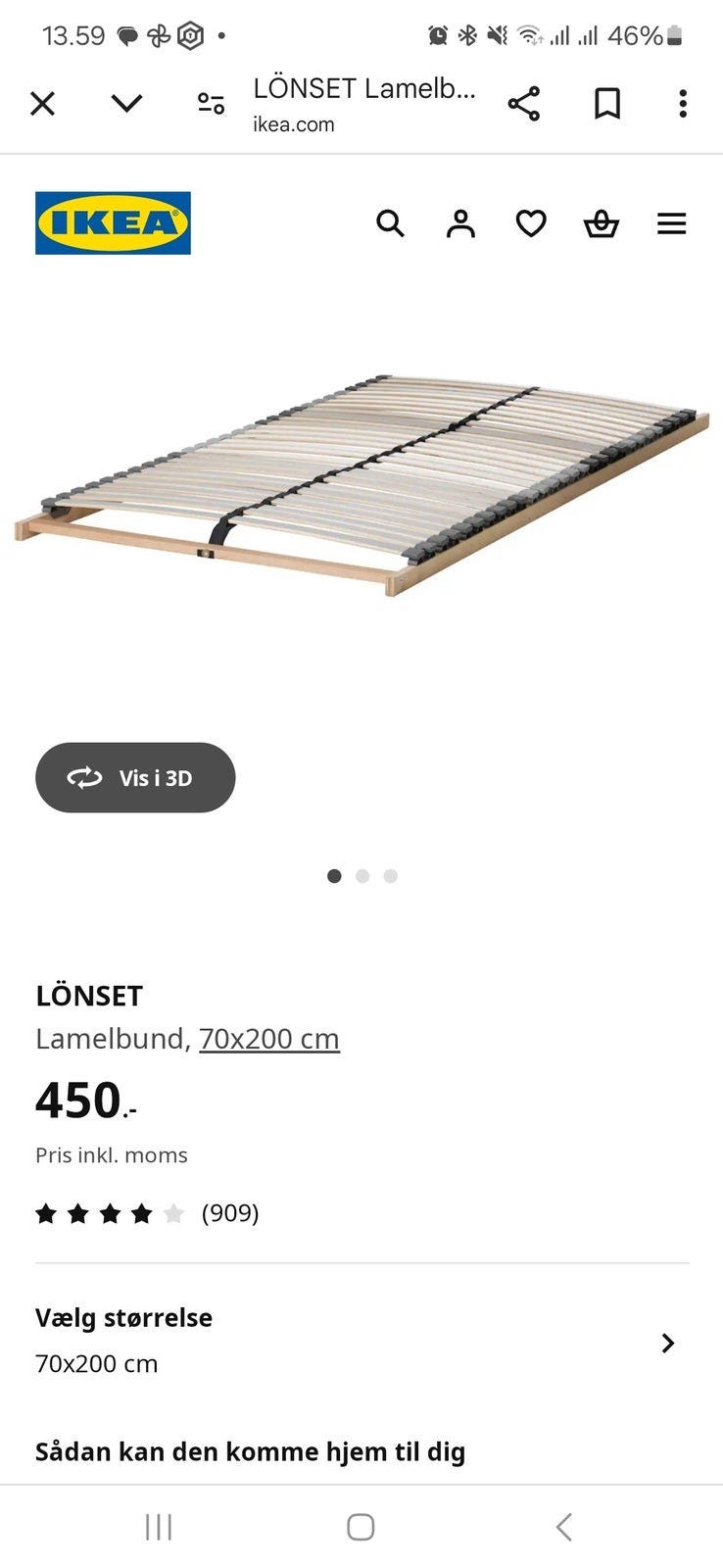
Task: Expand the Vælg størrelse row
Action: point(361,1341)
